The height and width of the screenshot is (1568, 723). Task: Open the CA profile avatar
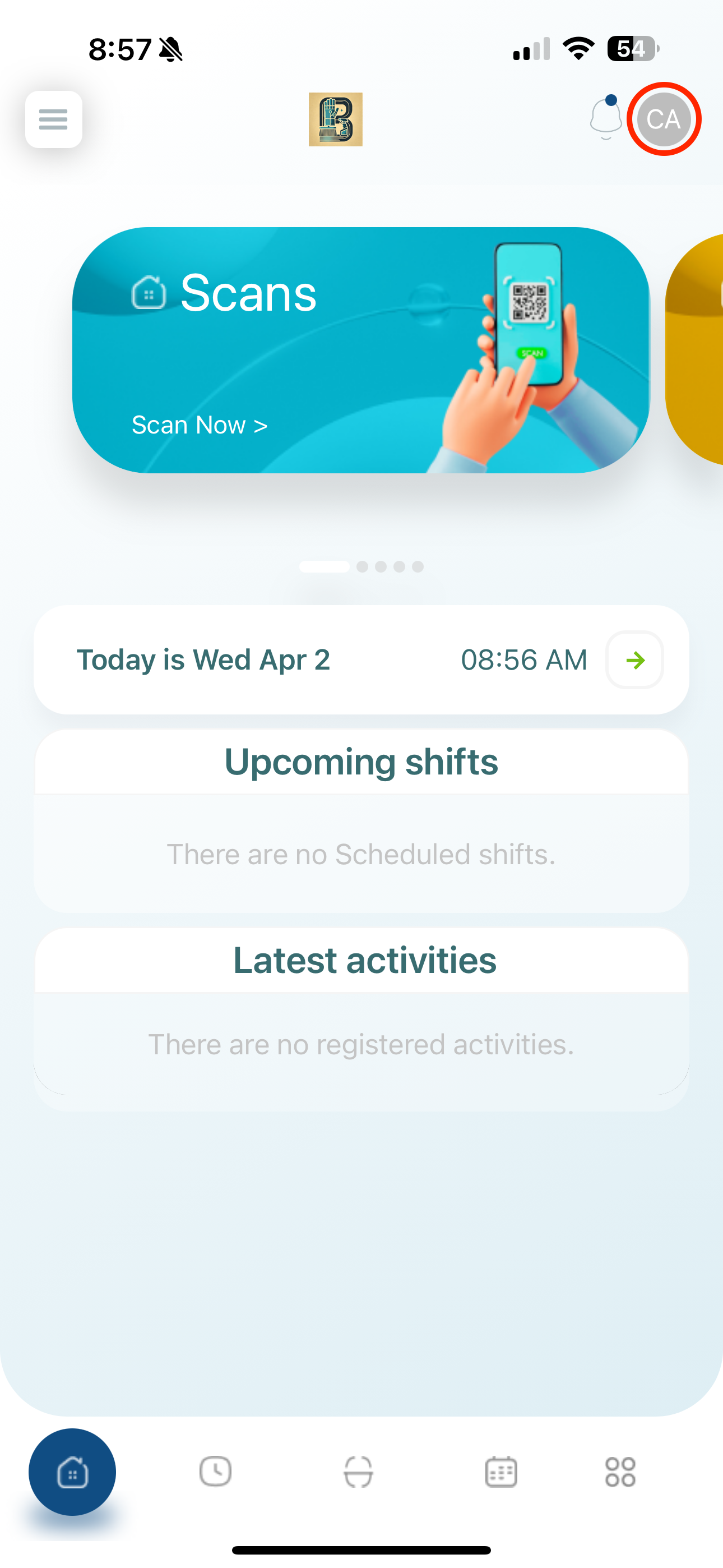tap(664, 119)
